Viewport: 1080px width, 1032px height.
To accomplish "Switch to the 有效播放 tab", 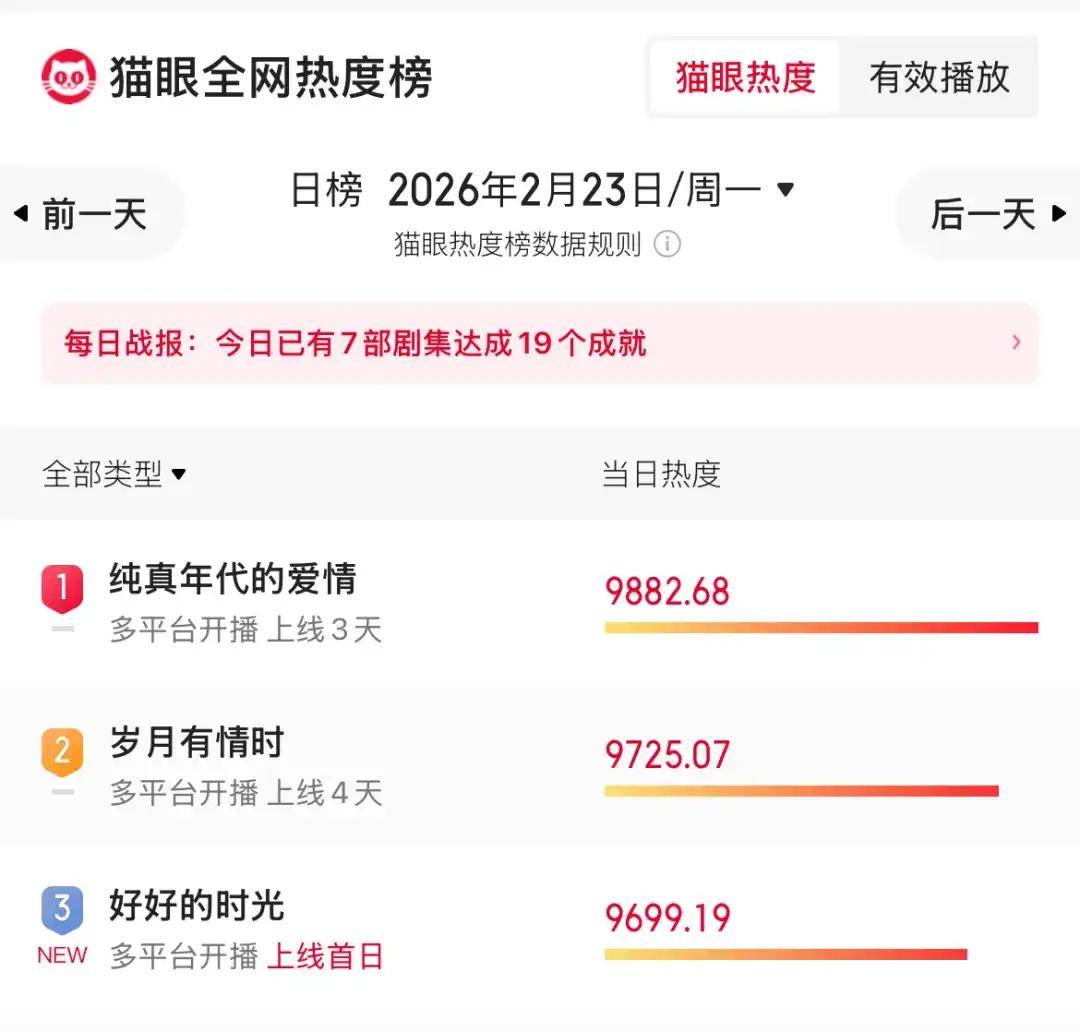I will tap(938, 78).
